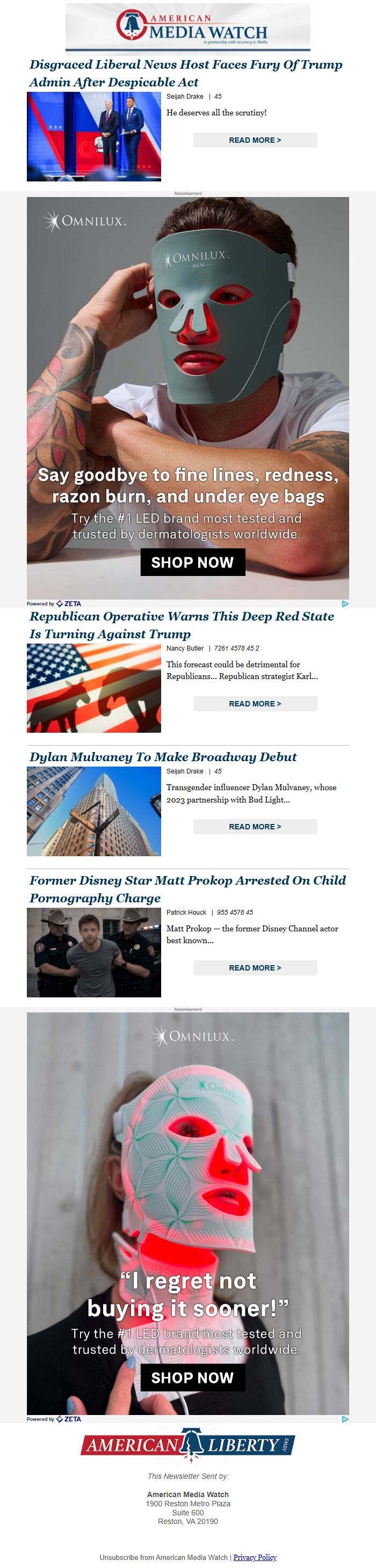The image size is (376, 1568).
Task: Open the police arrest photo thumbnail
Action: [94, 952]
